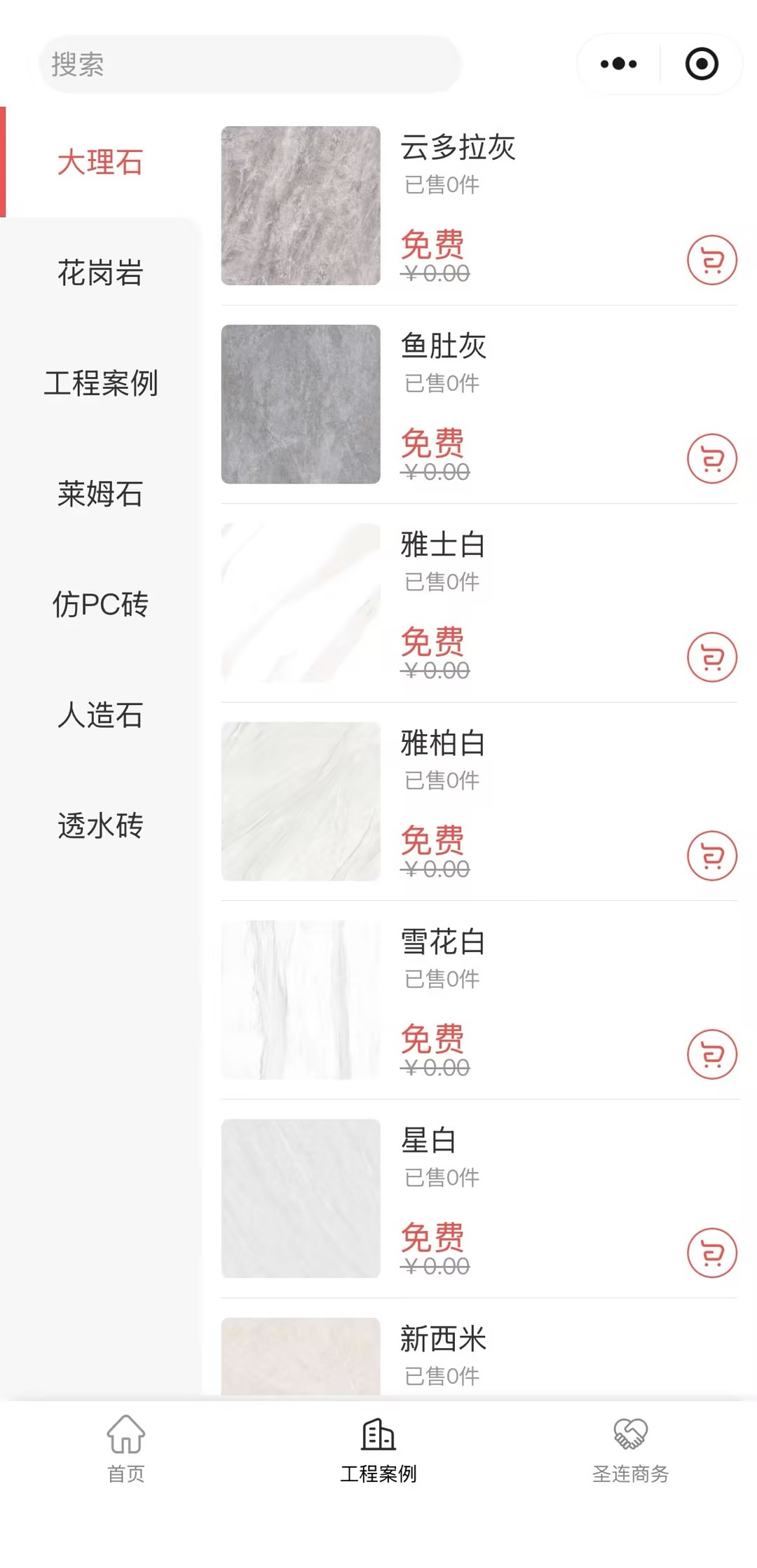This screenshot has height=1568, width=757.
Task: Open the 雅柏白 product image
Action: tap(301, 801)
